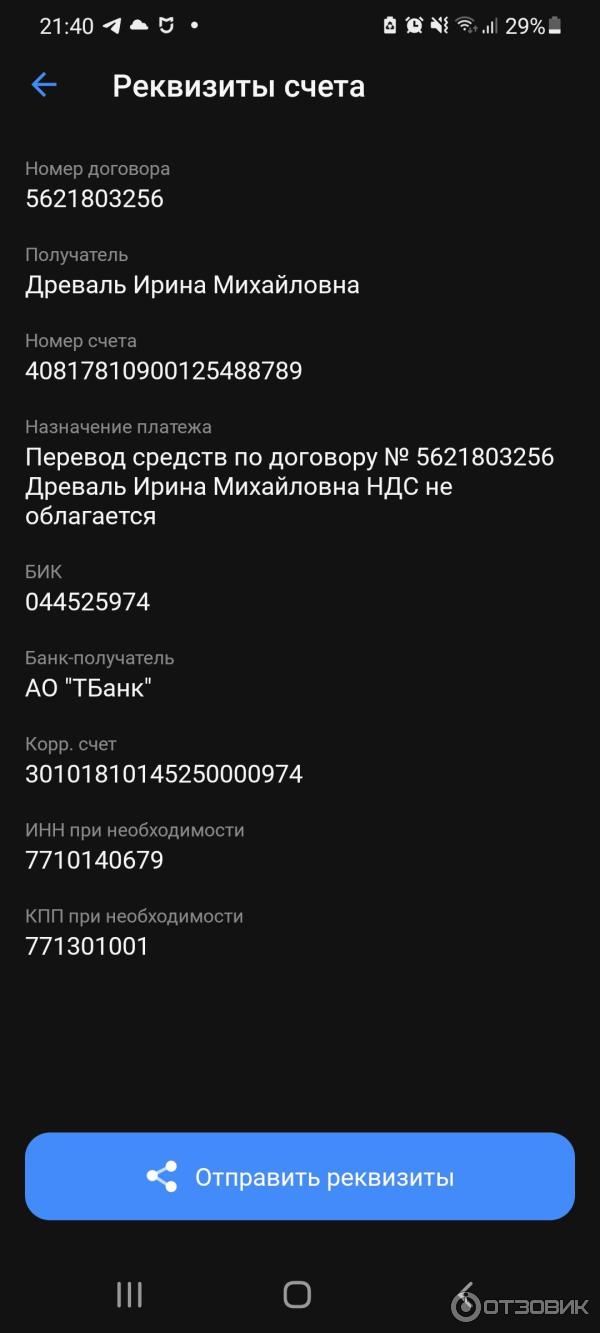Tap the Отправить реквизиты button

300,1177
